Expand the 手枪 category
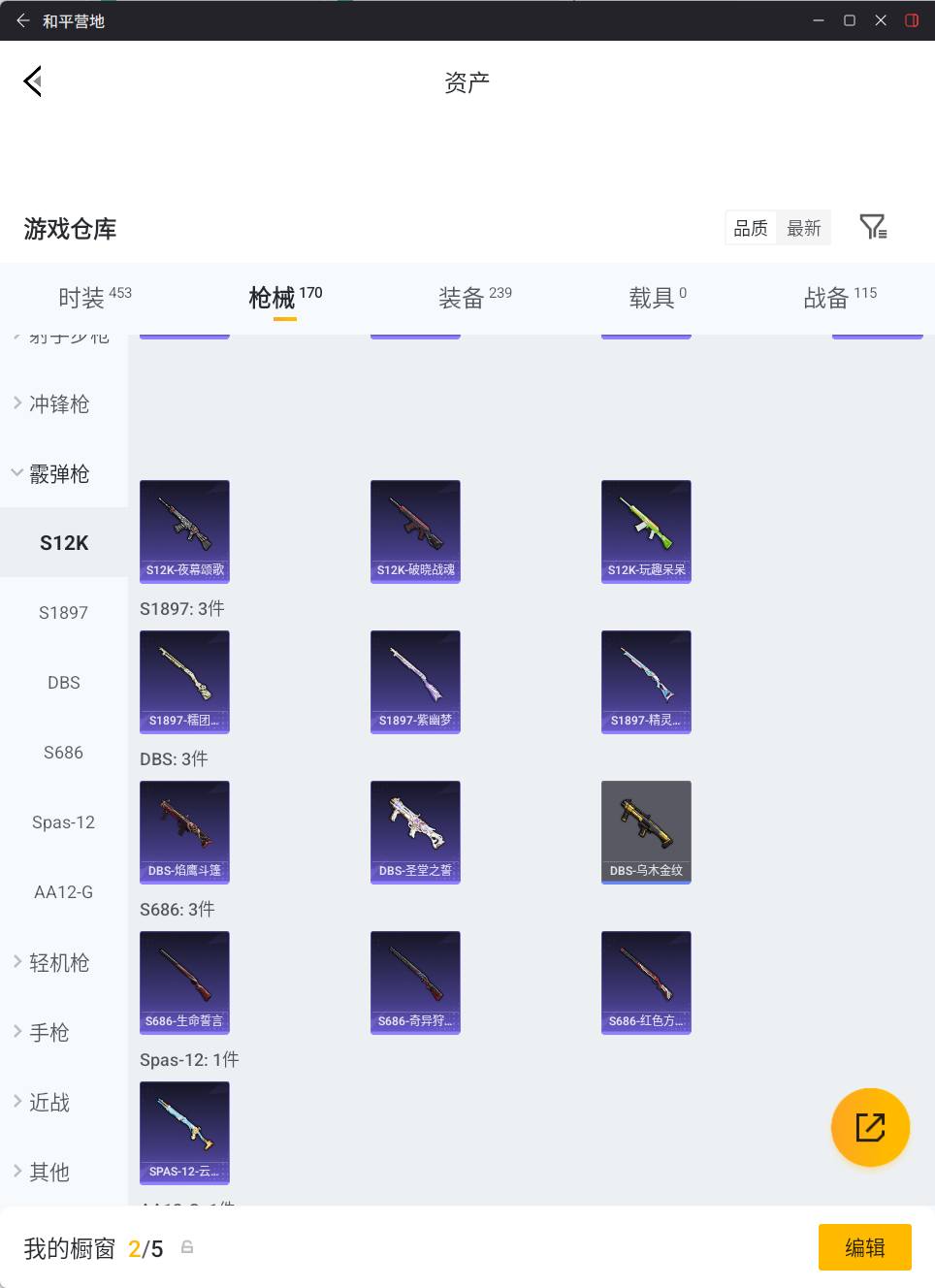The image size is (935, 1288). pos(50,1033)
